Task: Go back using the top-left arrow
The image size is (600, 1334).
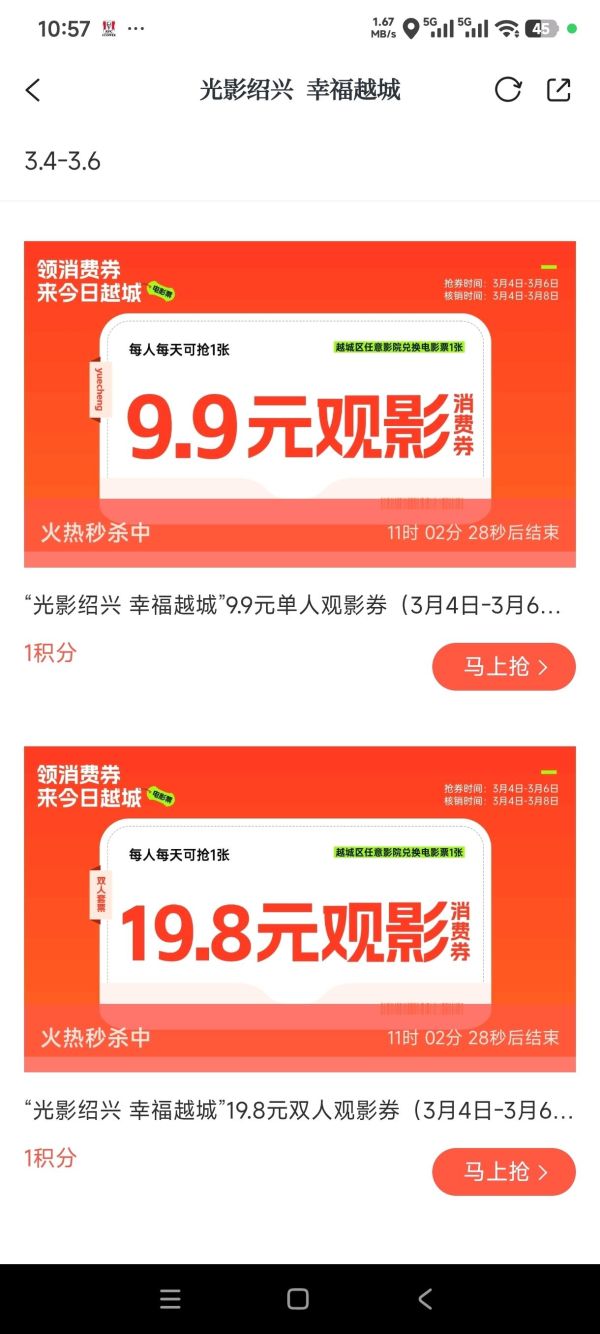Action: tap(33, 90)
